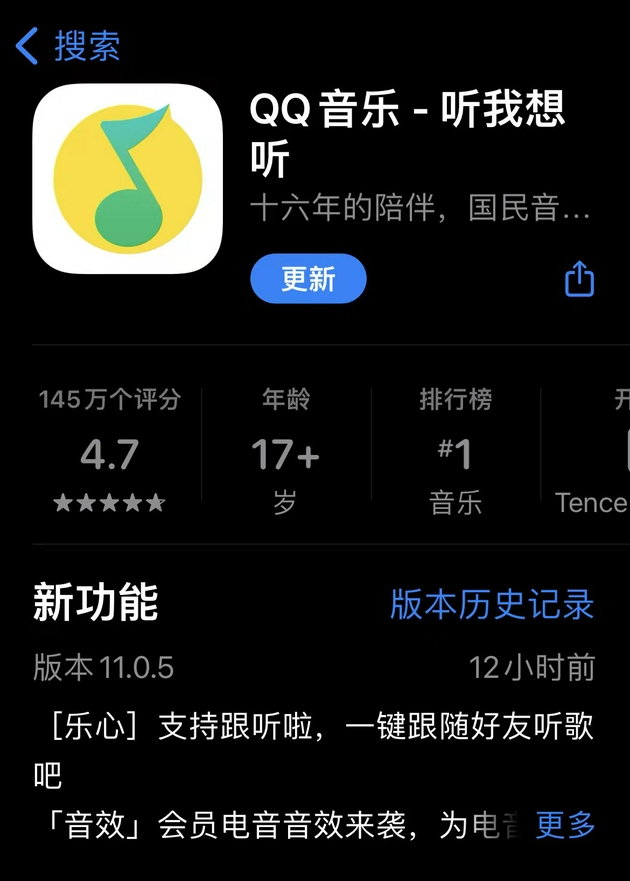Viewport: 630px width, 881px height.
Task: Open the #1 音乐 chart ranking
Action: (455, 452)
